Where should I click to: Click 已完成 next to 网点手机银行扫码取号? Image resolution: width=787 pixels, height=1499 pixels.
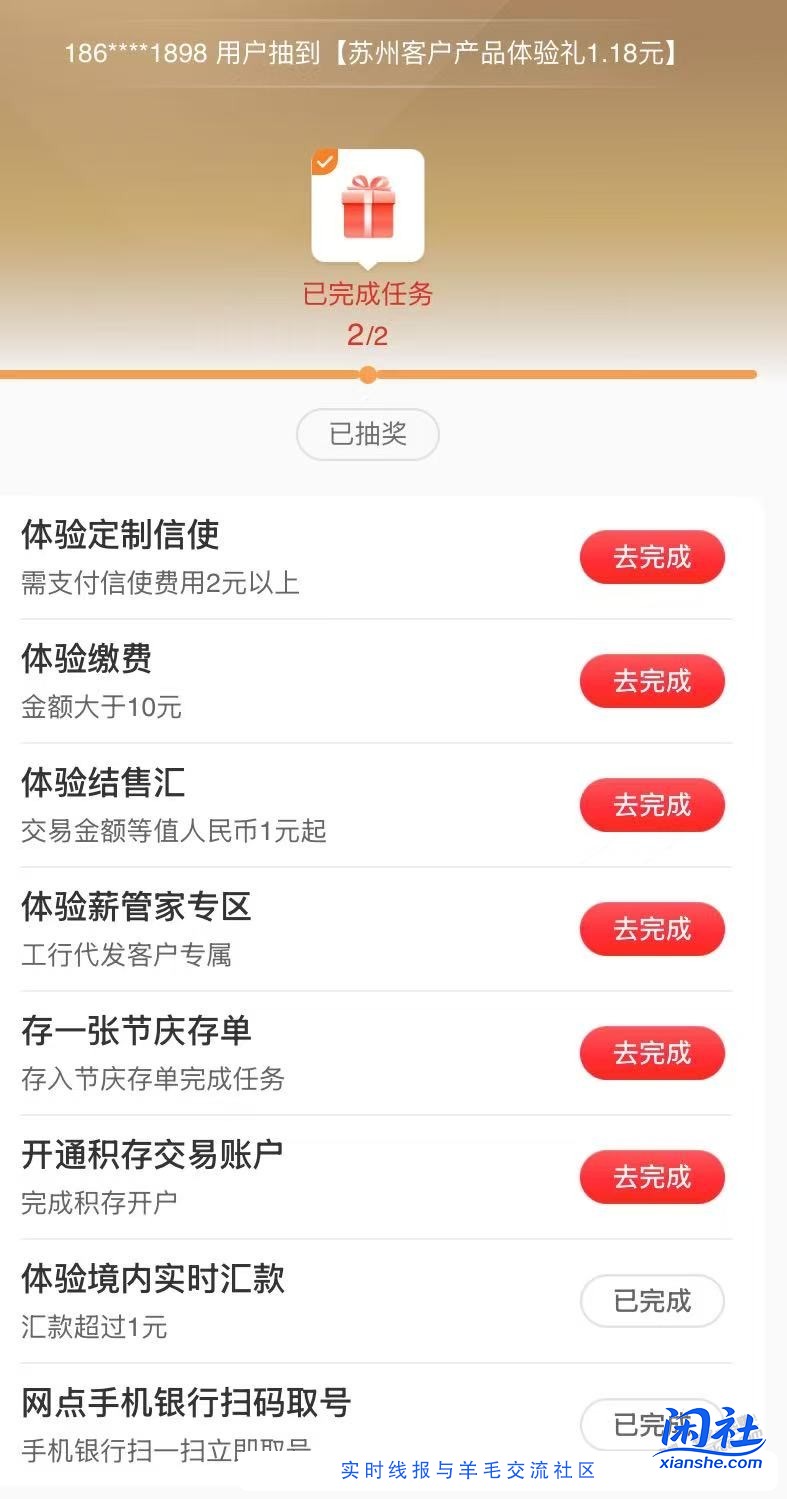652,1425
